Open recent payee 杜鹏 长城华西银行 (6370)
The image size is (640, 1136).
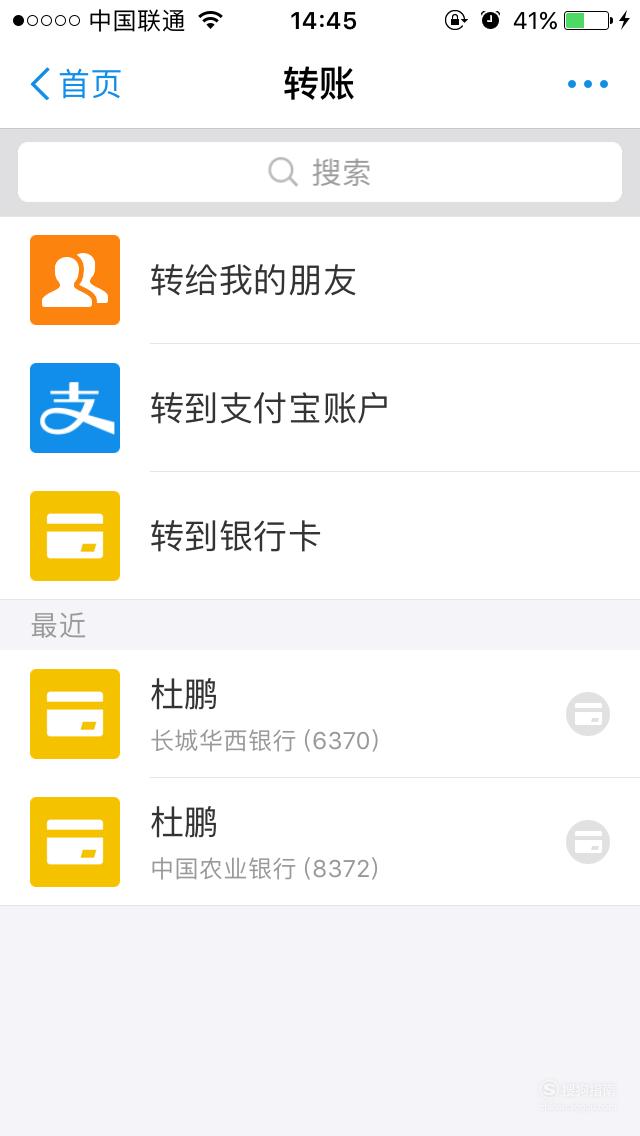coord(320,714)
